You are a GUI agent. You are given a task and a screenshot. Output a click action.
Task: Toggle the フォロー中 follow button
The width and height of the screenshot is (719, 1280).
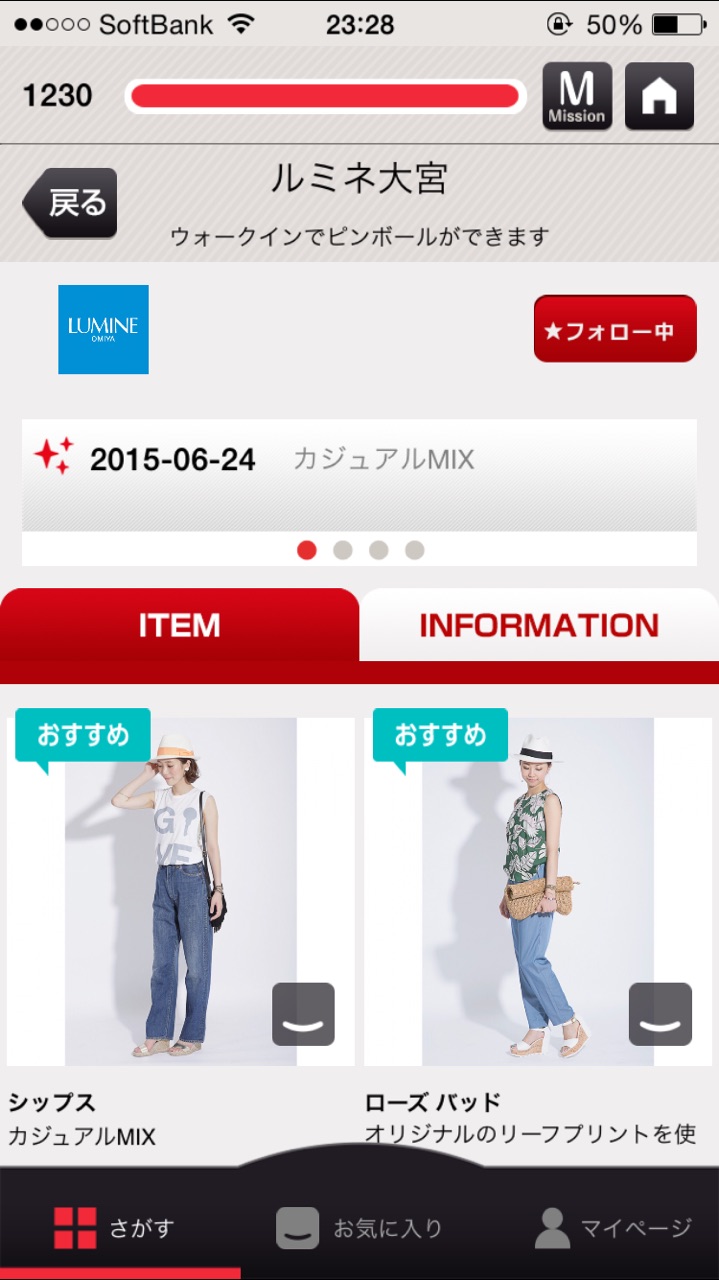click(x=614, y=329)
